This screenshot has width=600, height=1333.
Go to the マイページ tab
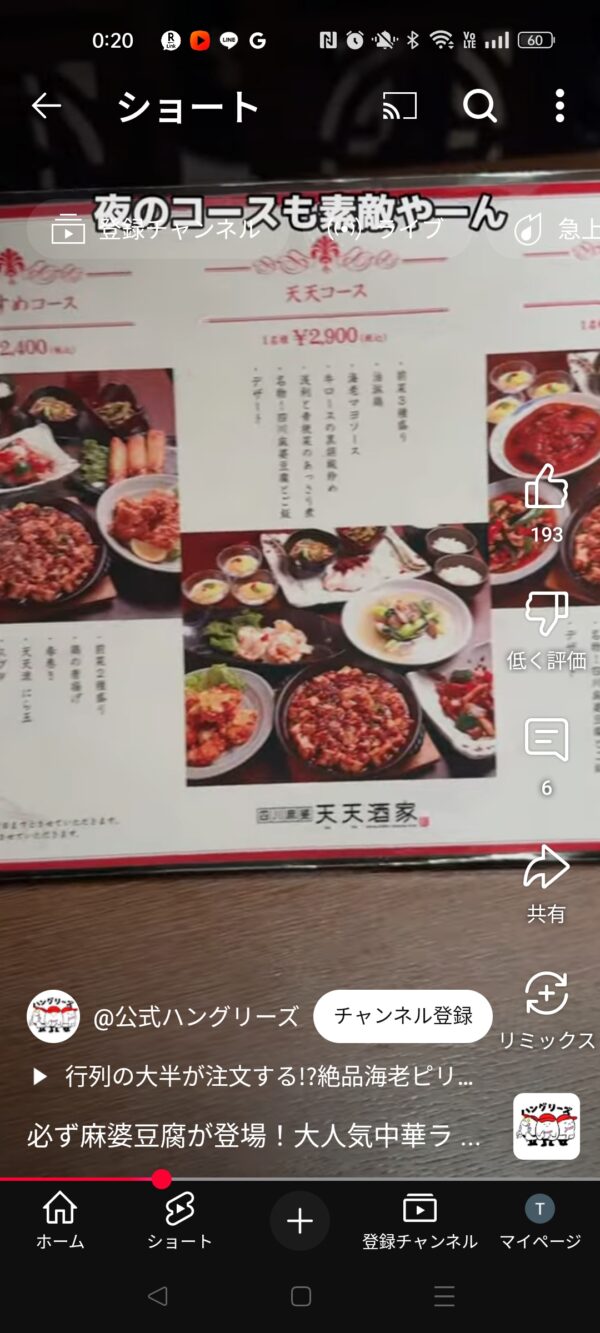(540, 1220)
